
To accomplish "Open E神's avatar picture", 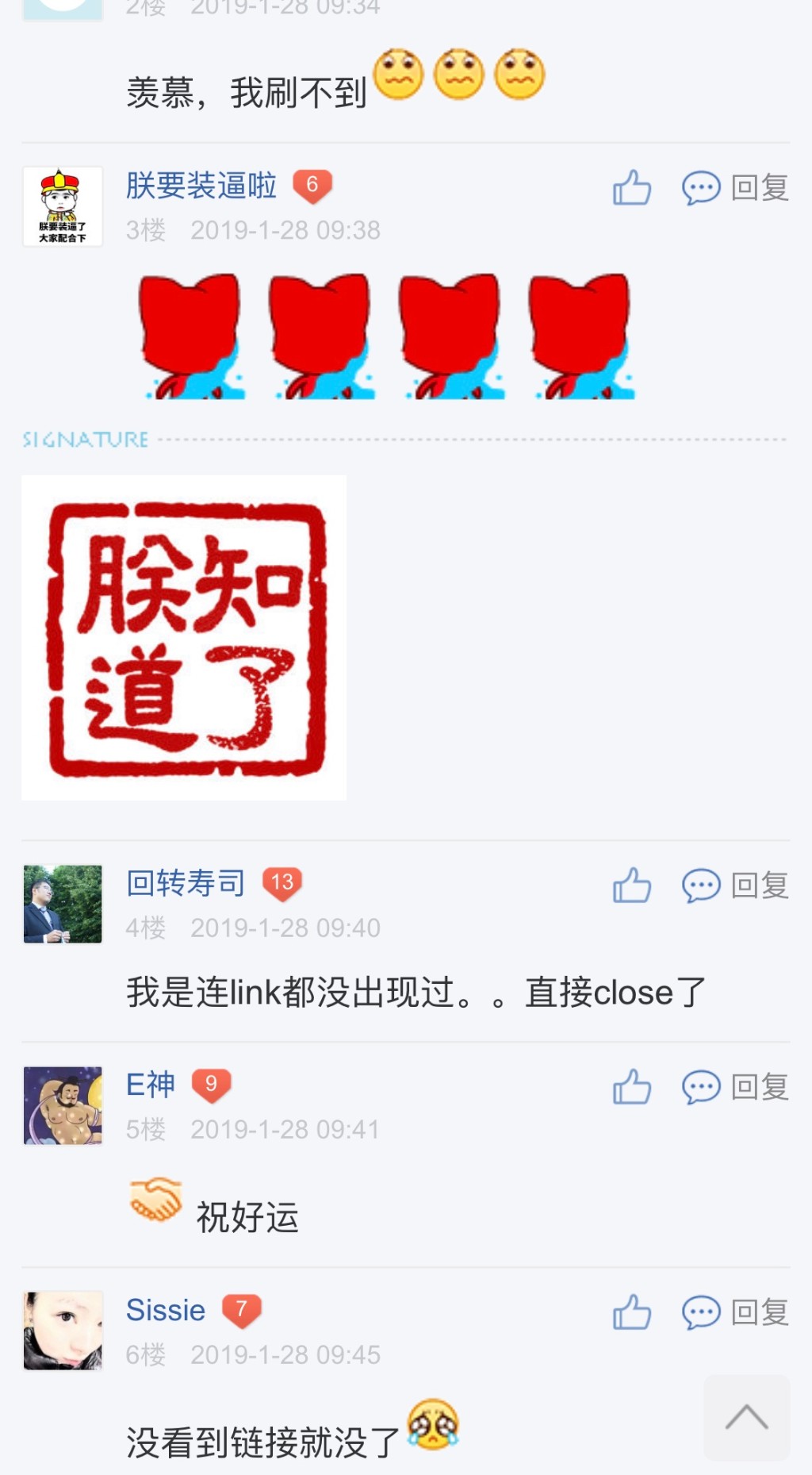I will coord(63,1105).
